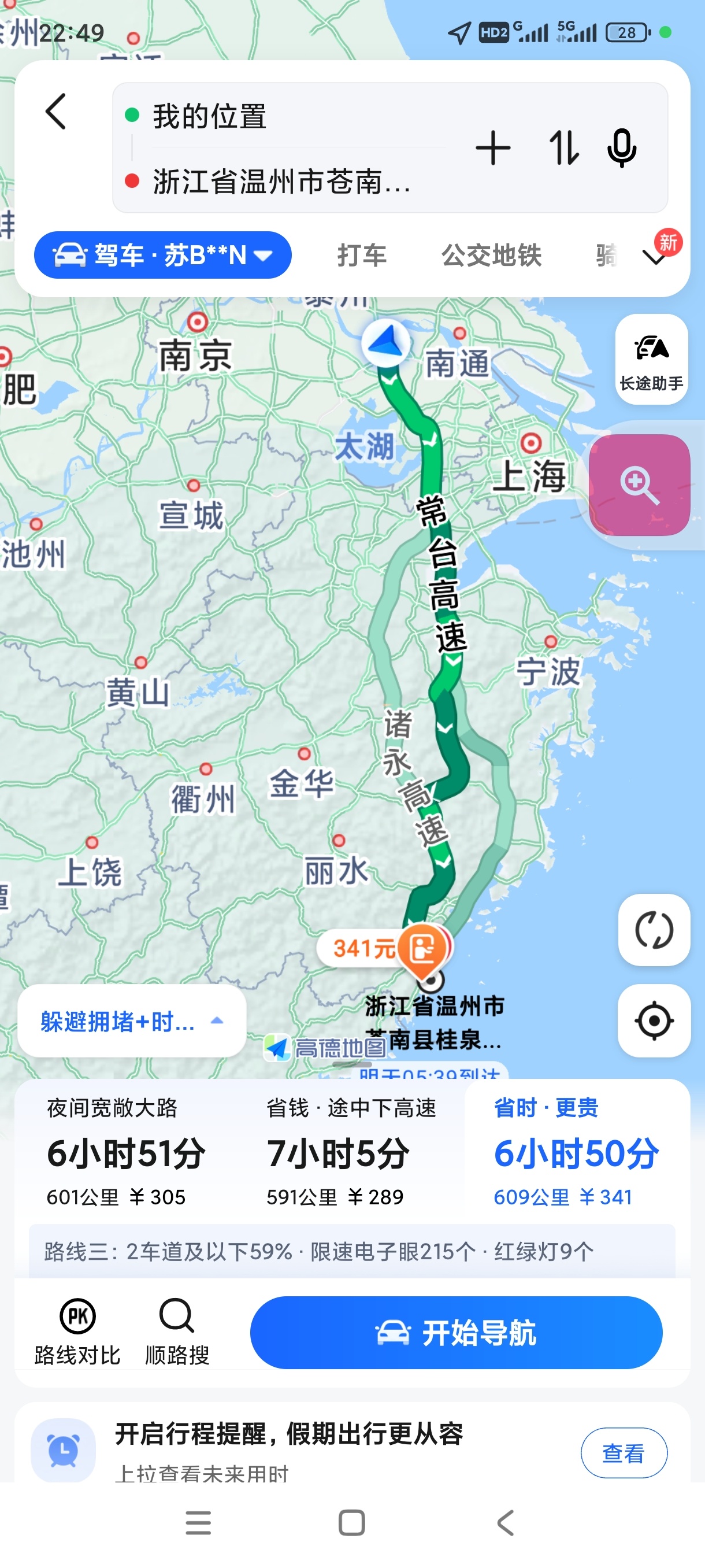
Task: Open 路线对比 route comparison
Action: [77, 1333]
